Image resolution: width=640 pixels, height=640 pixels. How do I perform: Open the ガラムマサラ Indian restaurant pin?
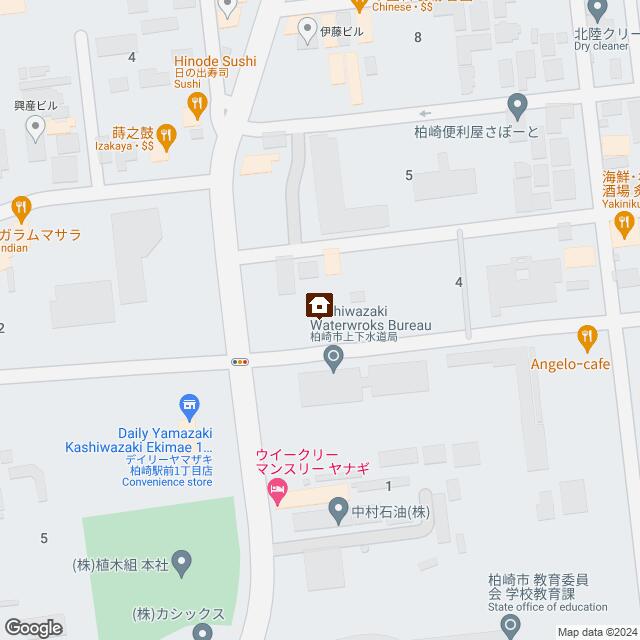[24, 209]
